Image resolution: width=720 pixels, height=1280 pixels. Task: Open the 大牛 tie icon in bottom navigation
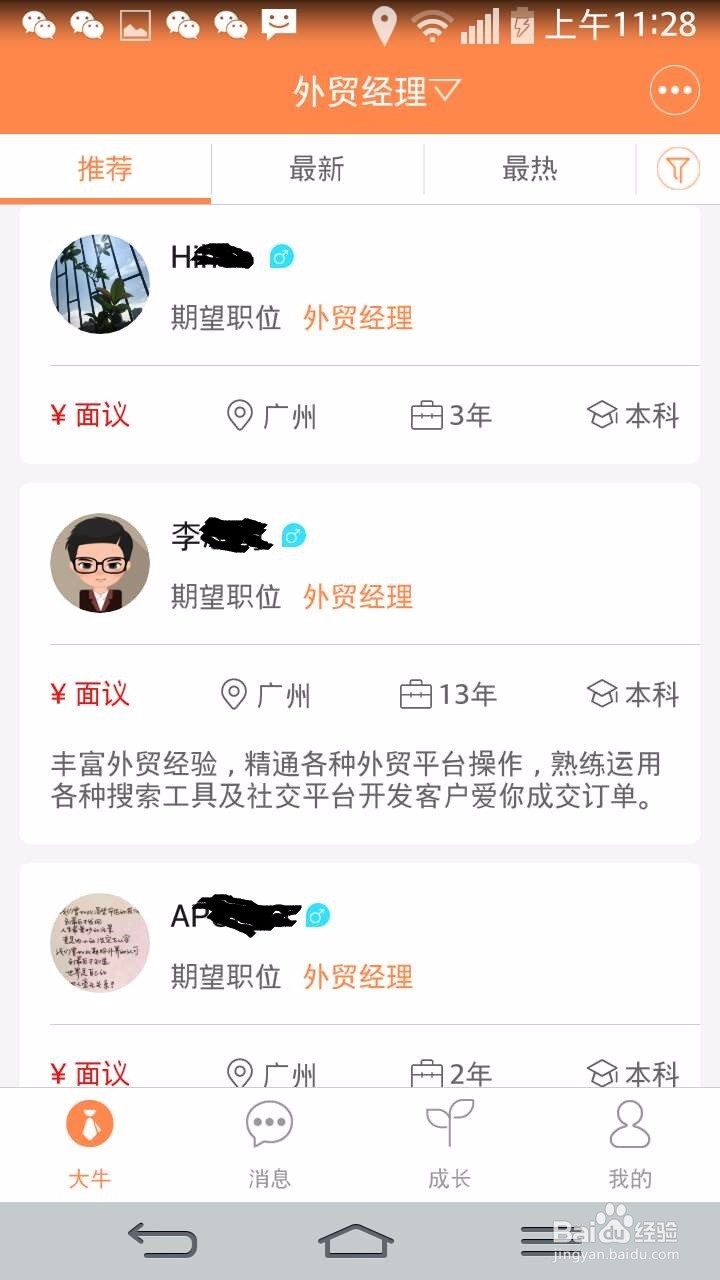(88, 1125)
